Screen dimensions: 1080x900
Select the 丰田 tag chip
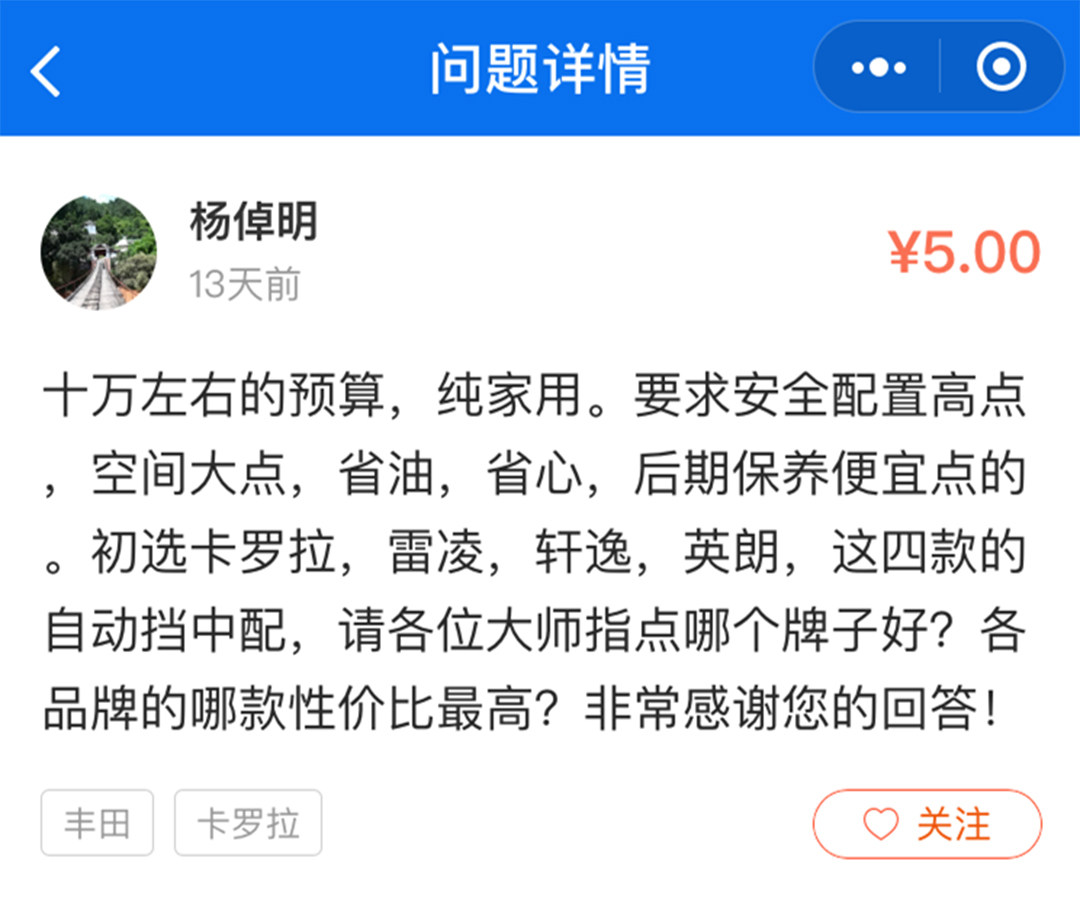[97, 824]
